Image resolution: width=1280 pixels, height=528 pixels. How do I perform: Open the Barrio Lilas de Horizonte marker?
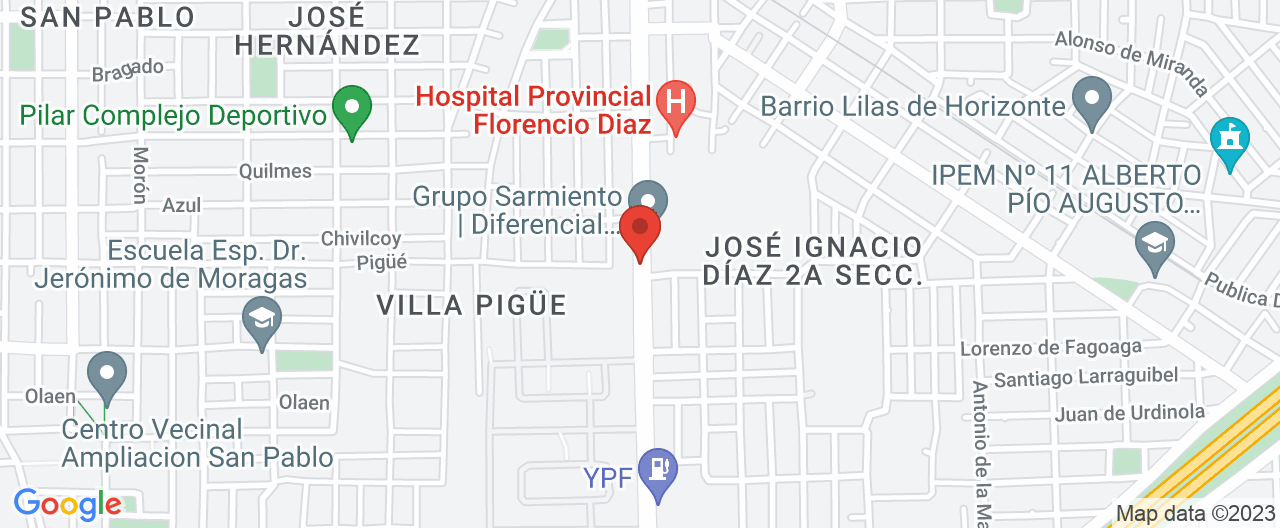click(x=1092, y=103)
